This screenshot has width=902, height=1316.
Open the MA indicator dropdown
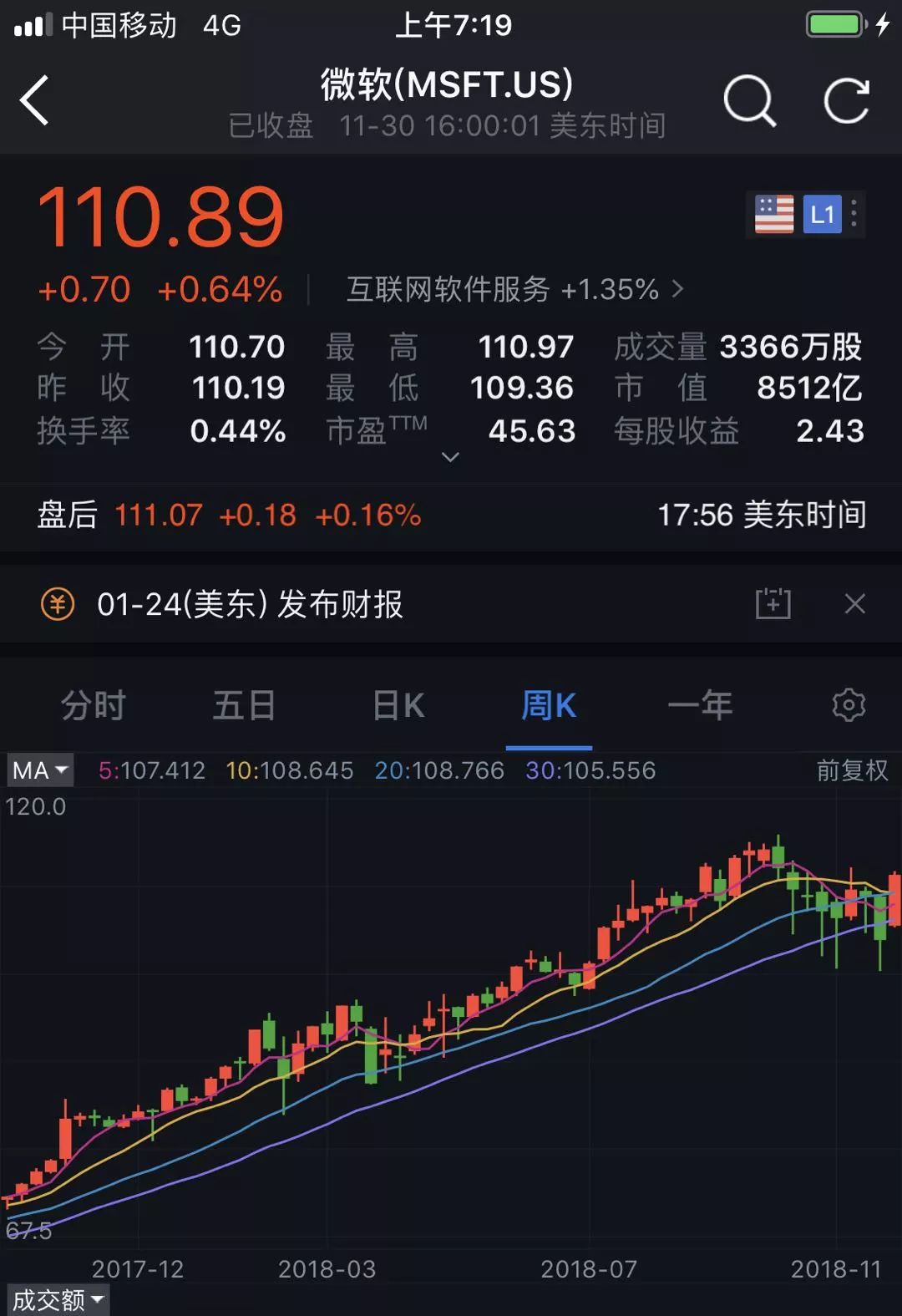[x=39, y=770]
